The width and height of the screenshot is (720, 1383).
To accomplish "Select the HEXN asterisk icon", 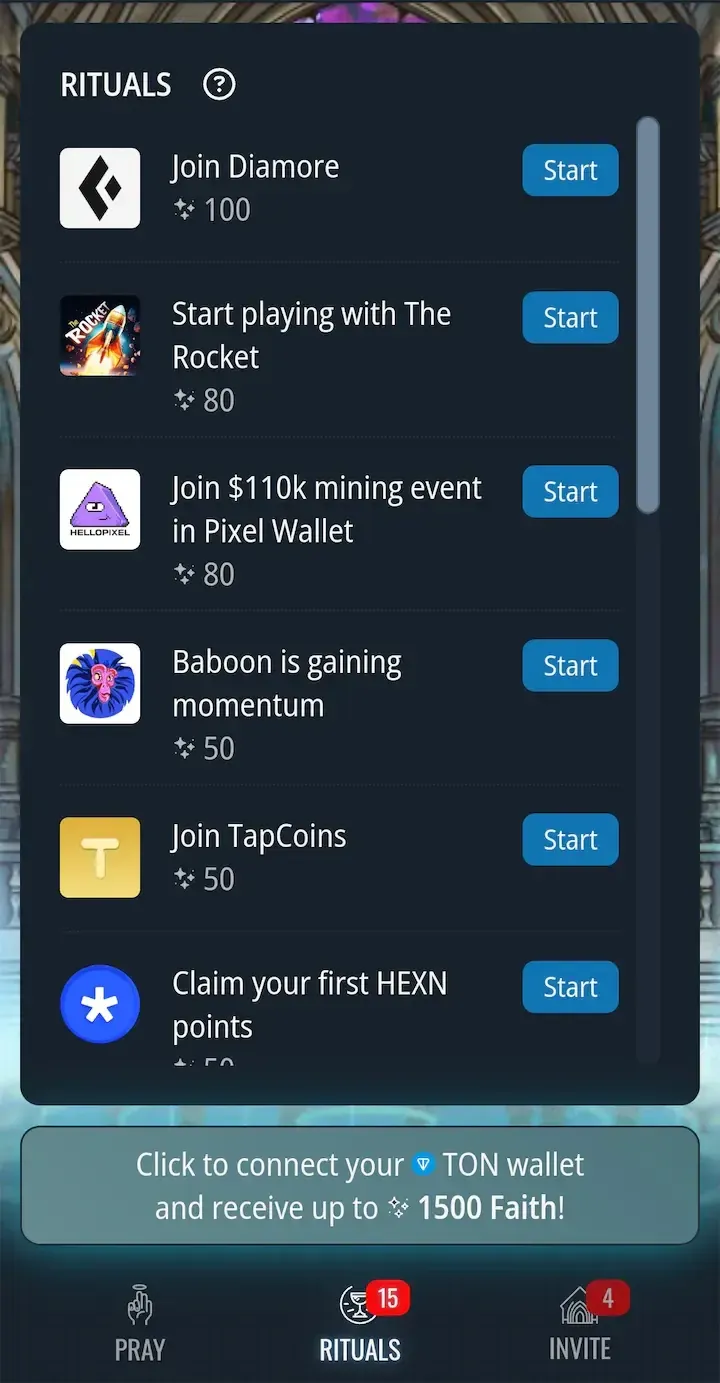I will (100, 1004).
